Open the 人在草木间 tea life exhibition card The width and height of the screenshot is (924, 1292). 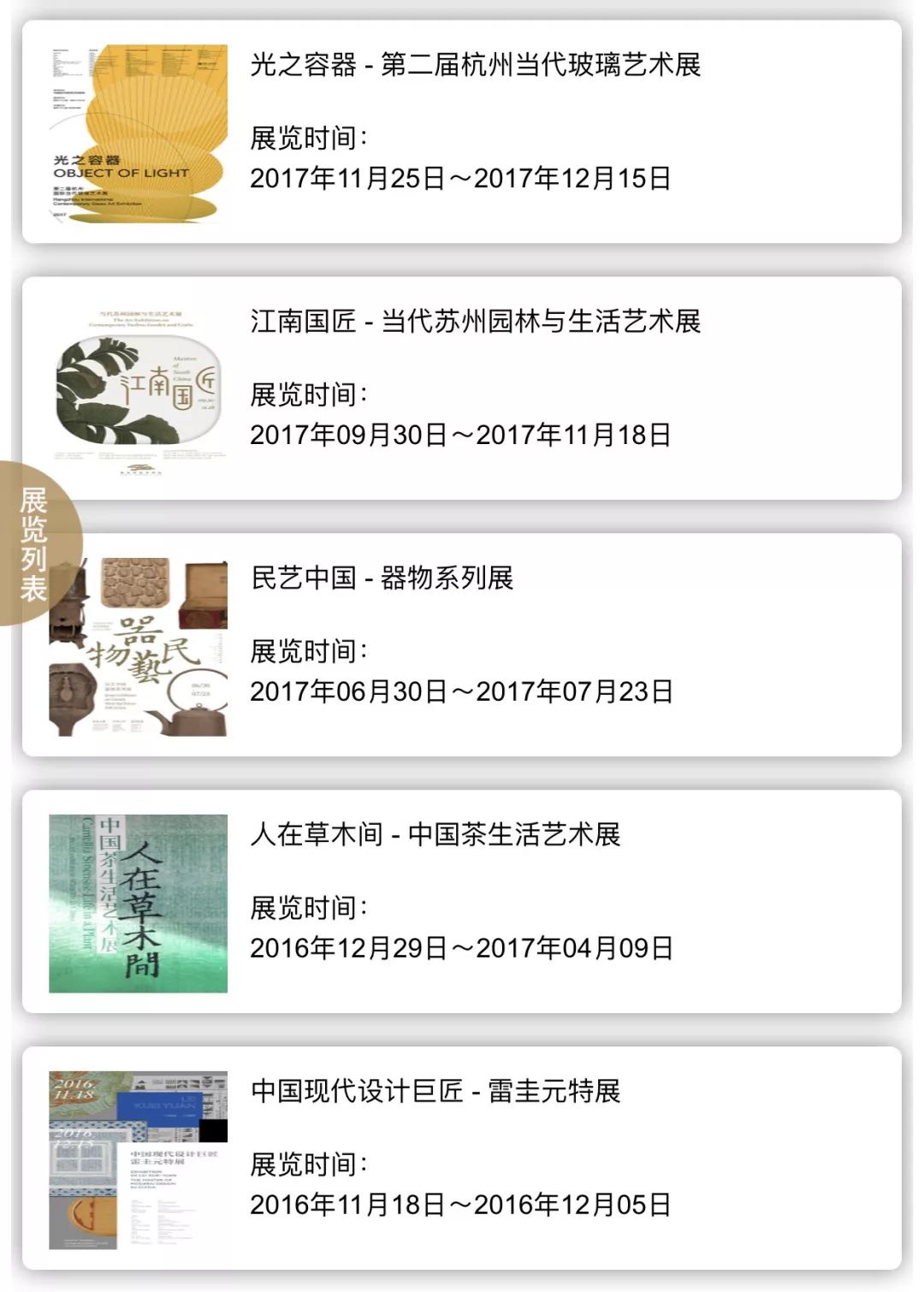435,835
